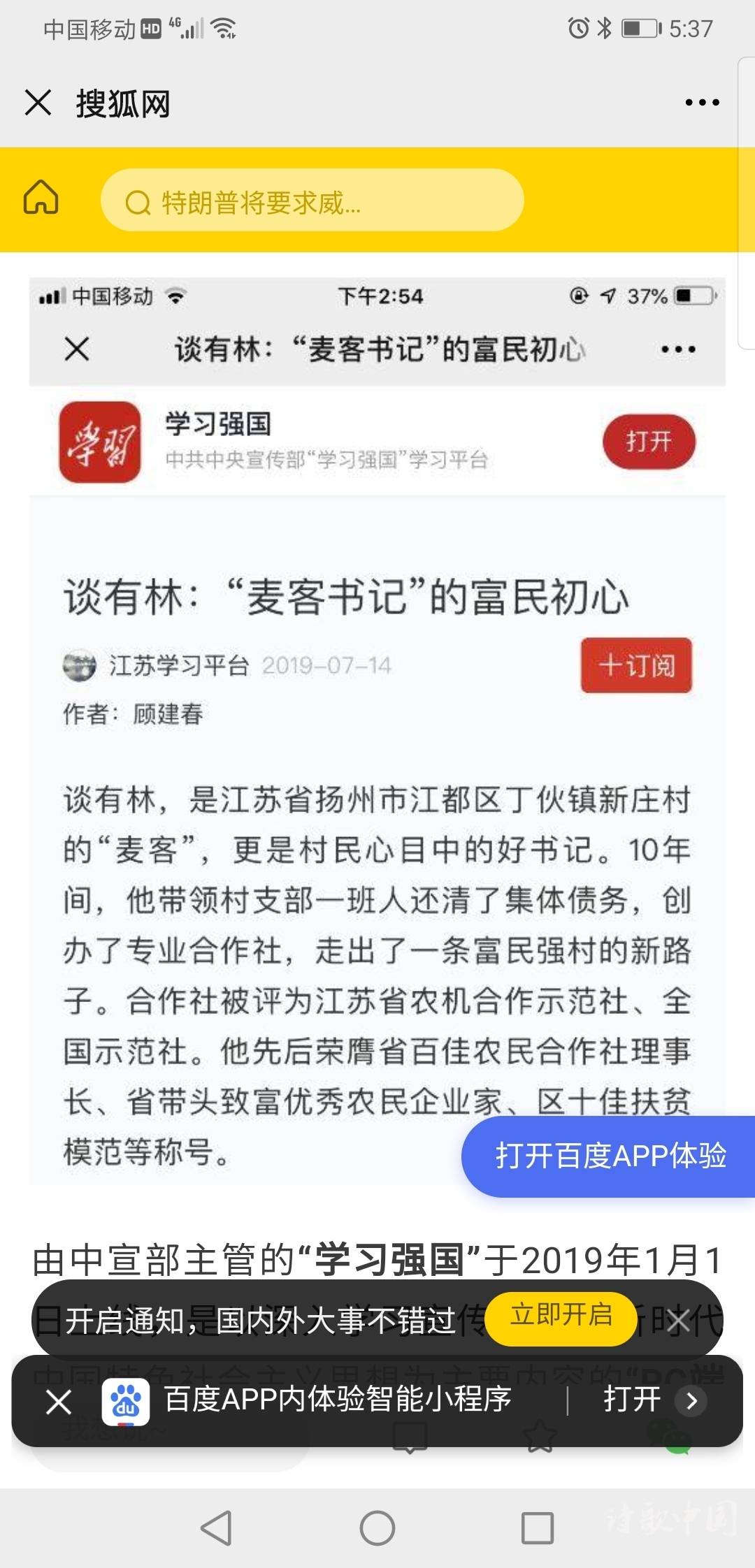
Task: Open the recent apps view
Action: [x=538, y=1527]
